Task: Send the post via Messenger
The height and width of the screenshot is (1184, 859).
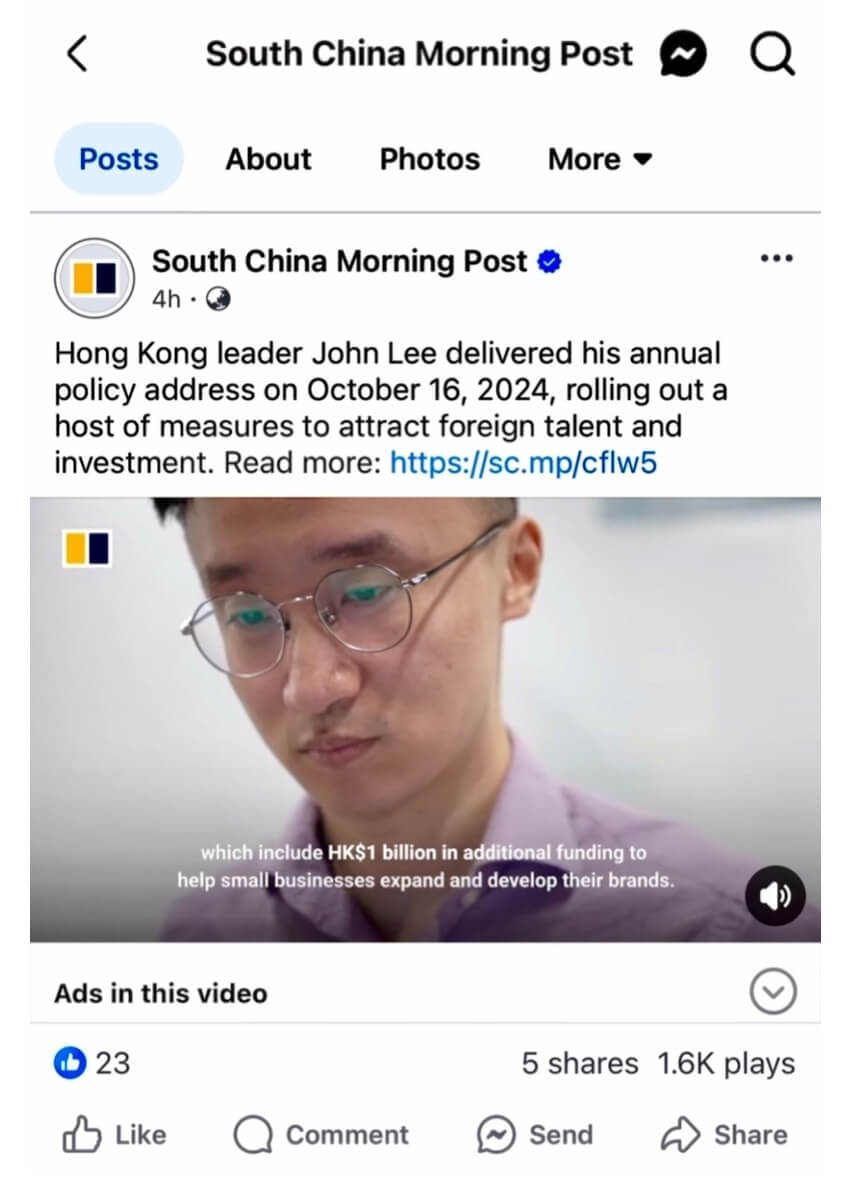Action: [535, 1135]
